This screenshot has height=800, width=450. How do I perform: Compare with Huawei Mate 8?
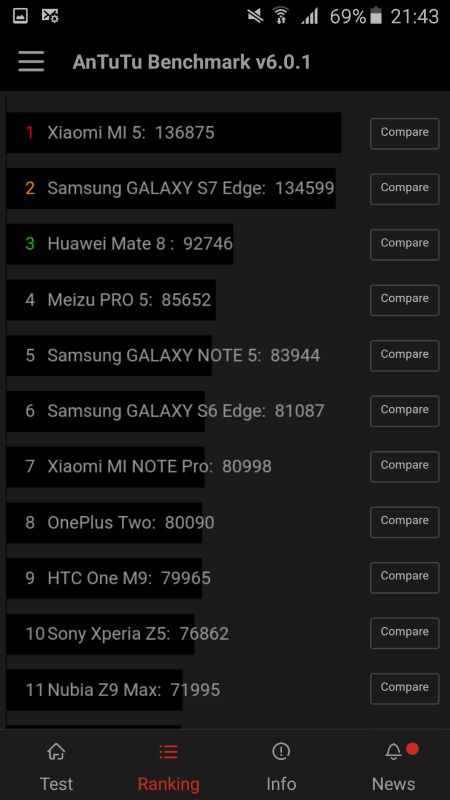point(405,244)
